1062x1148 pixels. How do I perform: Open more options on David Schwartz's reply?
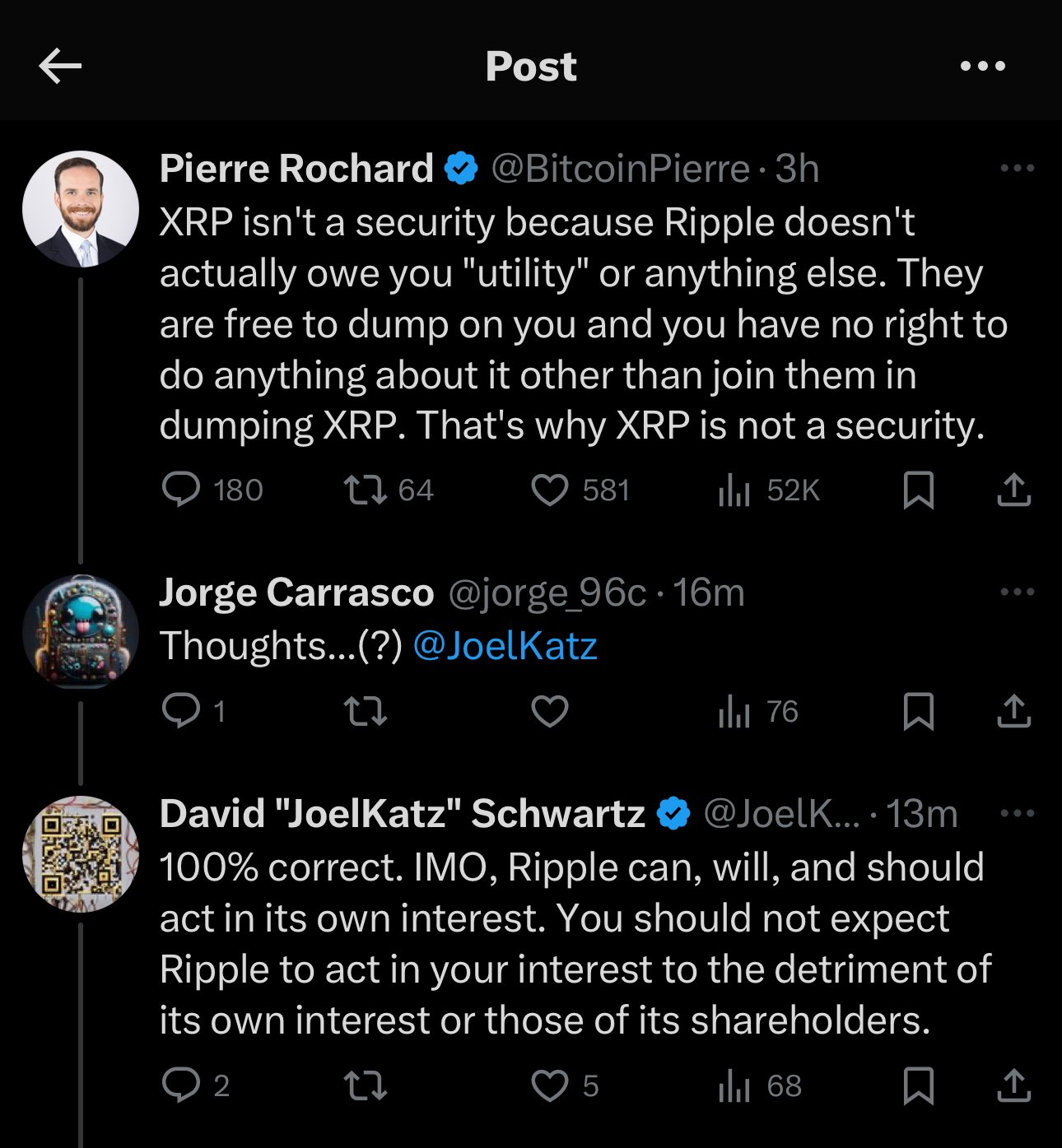click(x=1018, y=812)
